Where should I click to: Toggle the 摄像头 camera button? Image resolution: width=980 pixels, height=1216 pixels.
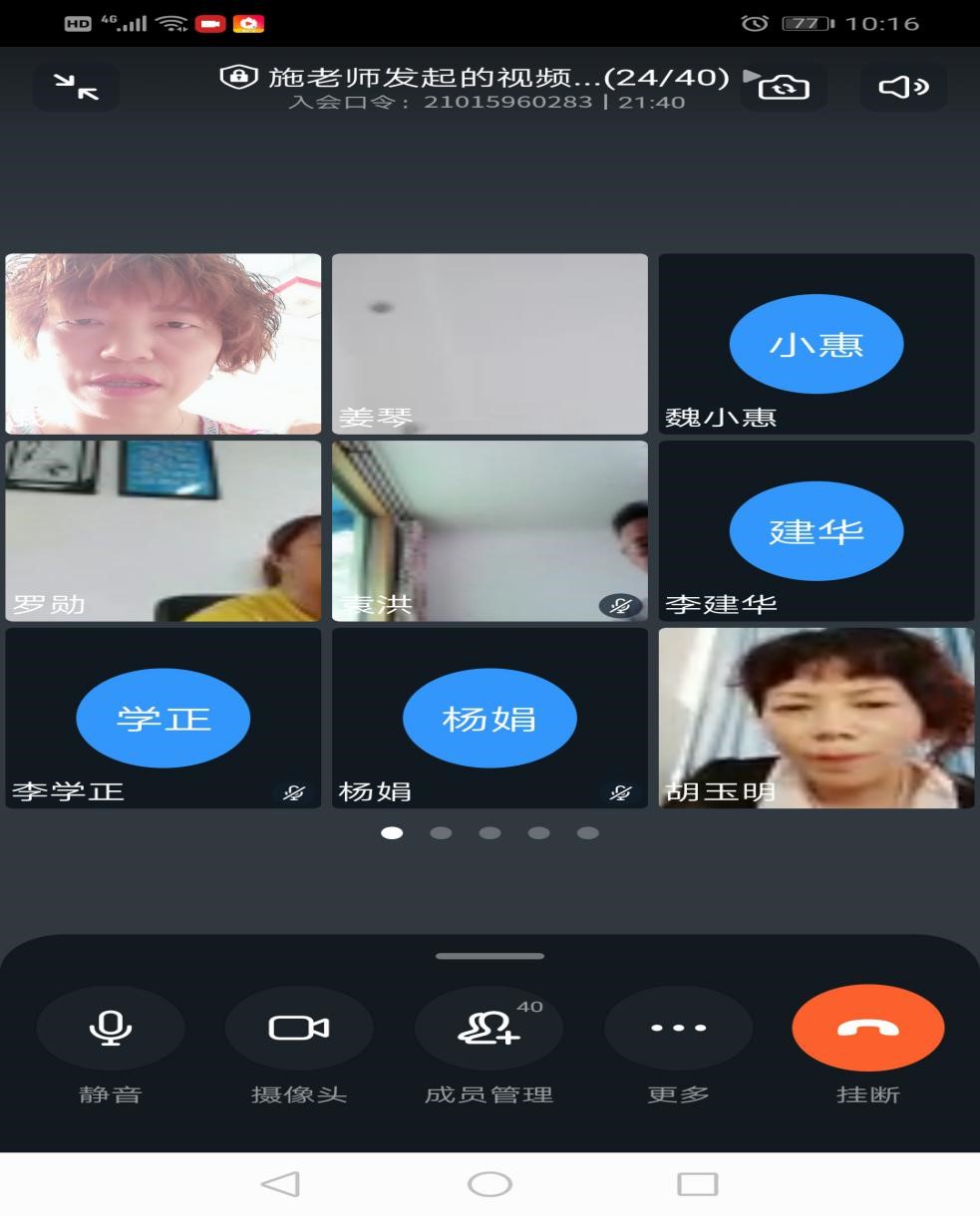pos(299,1029)
